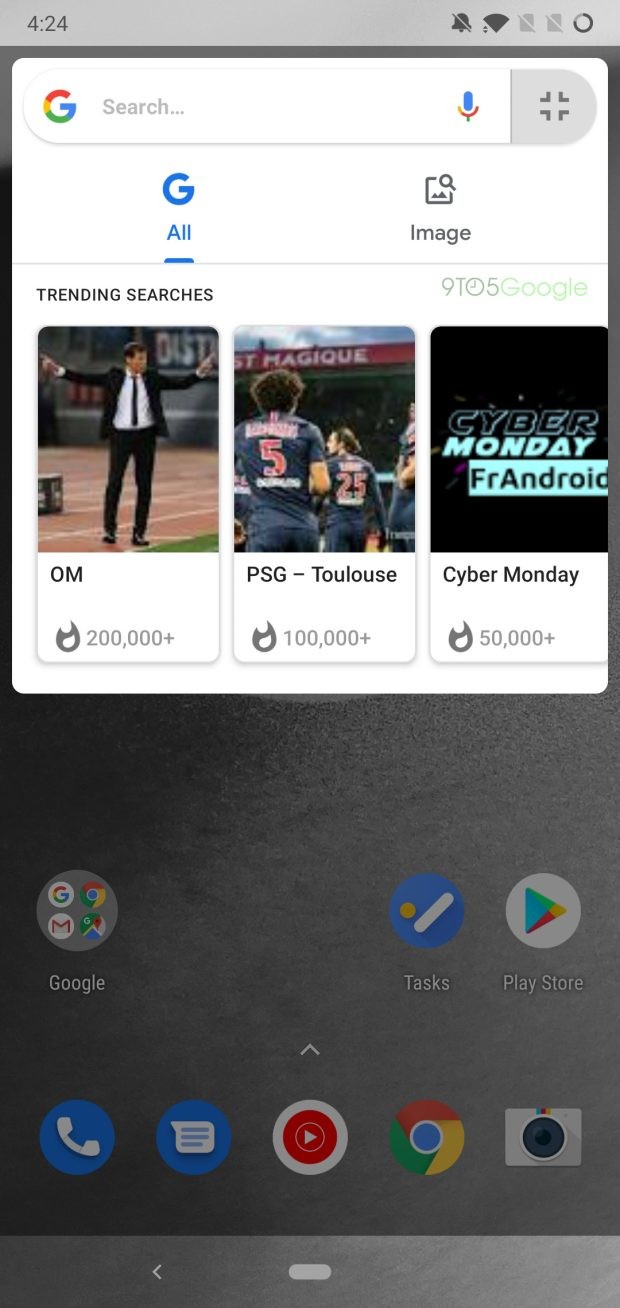Tap the home pill button
This screenshot has height=1308, width=620.
(310, 1272)
